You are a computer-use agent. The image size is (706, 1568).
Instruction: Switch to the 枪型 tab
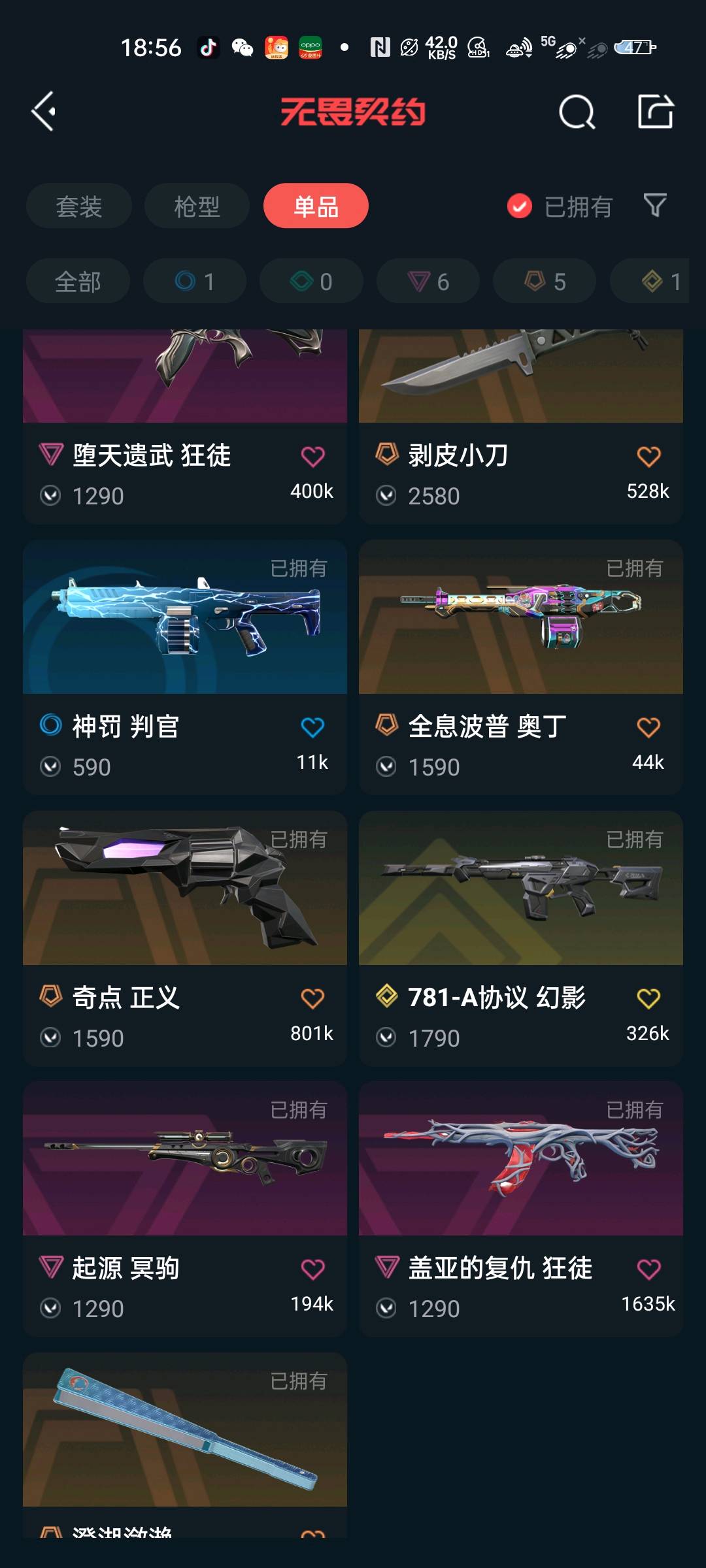[197, 206]
